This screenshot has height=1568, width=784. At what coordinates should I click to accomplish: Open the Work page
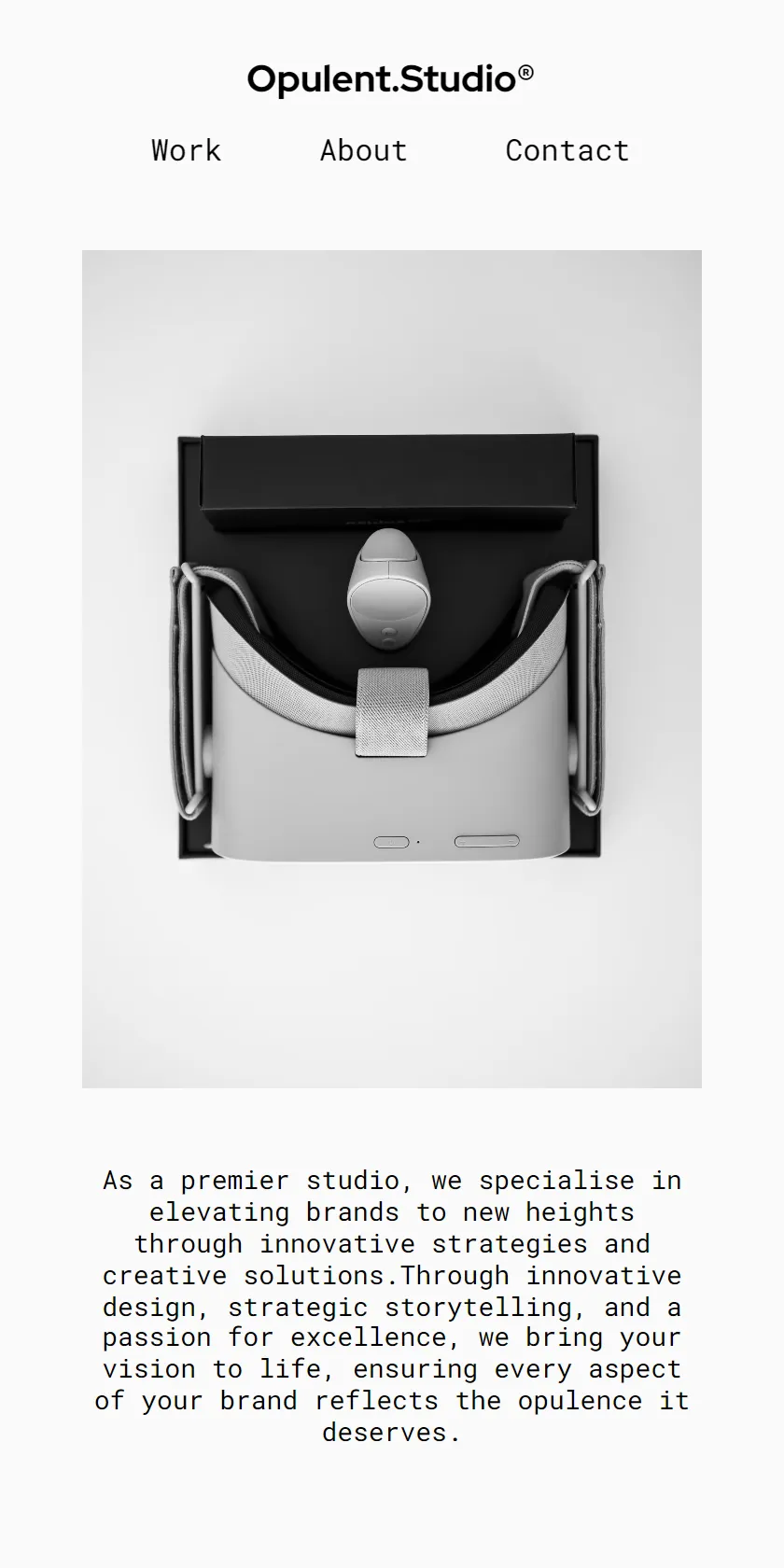click(x=187, y=150)
